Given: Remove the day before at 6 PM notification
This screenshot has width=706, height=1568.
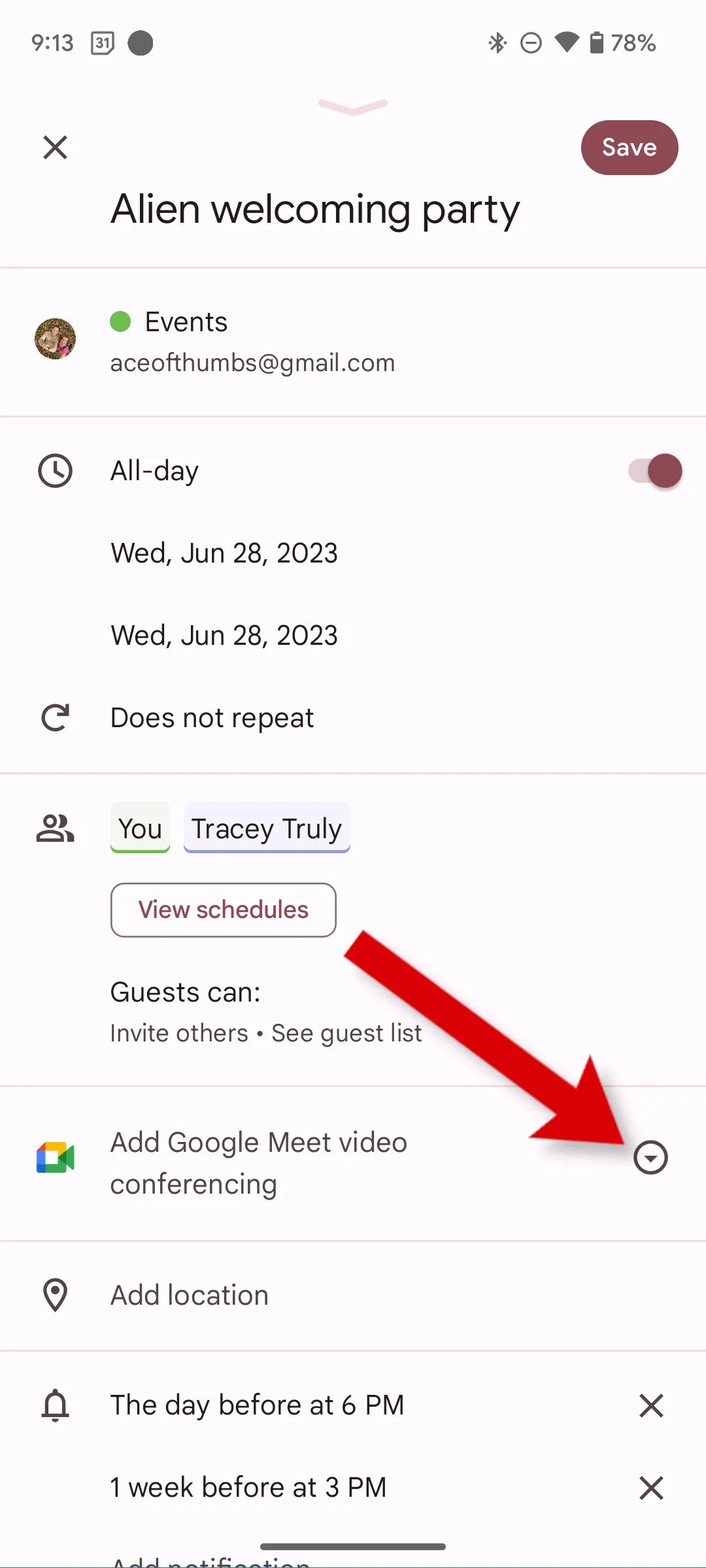Looking at the screenshot, I should (651, 1405).
